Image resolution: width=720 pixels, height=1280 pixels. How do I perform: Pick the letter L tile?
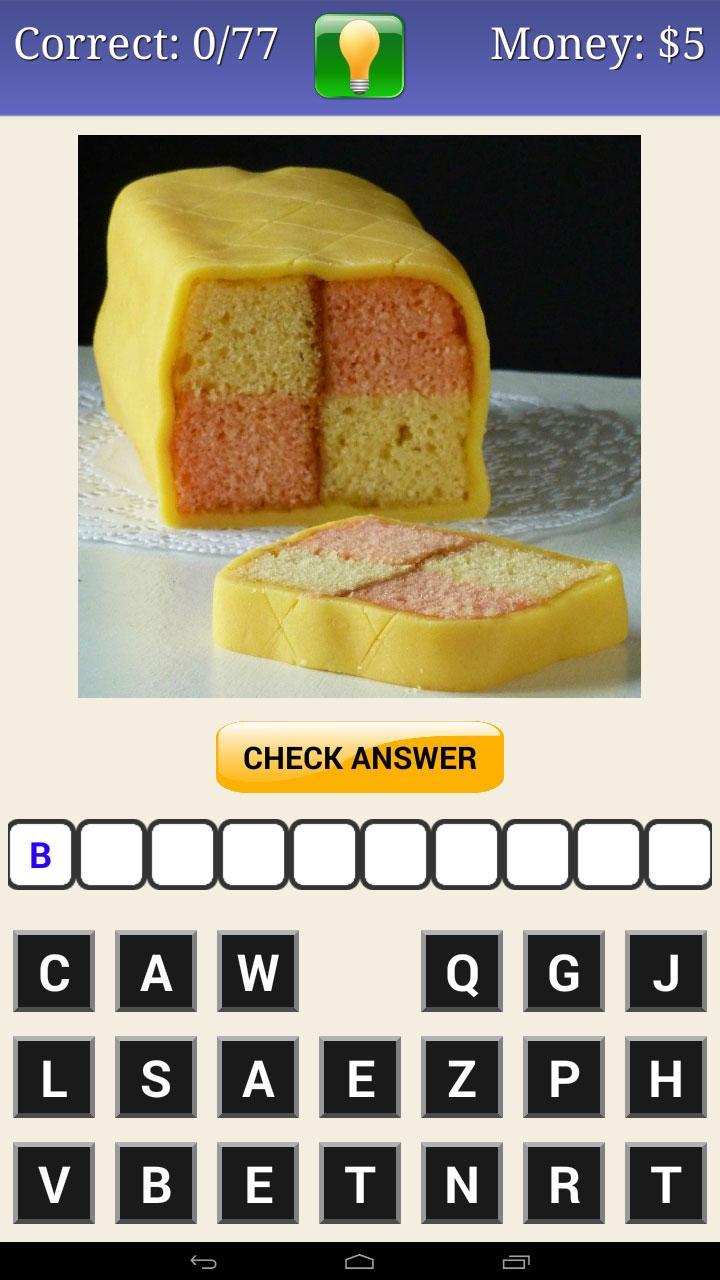pyautogui.click(x=54, y=1078)
